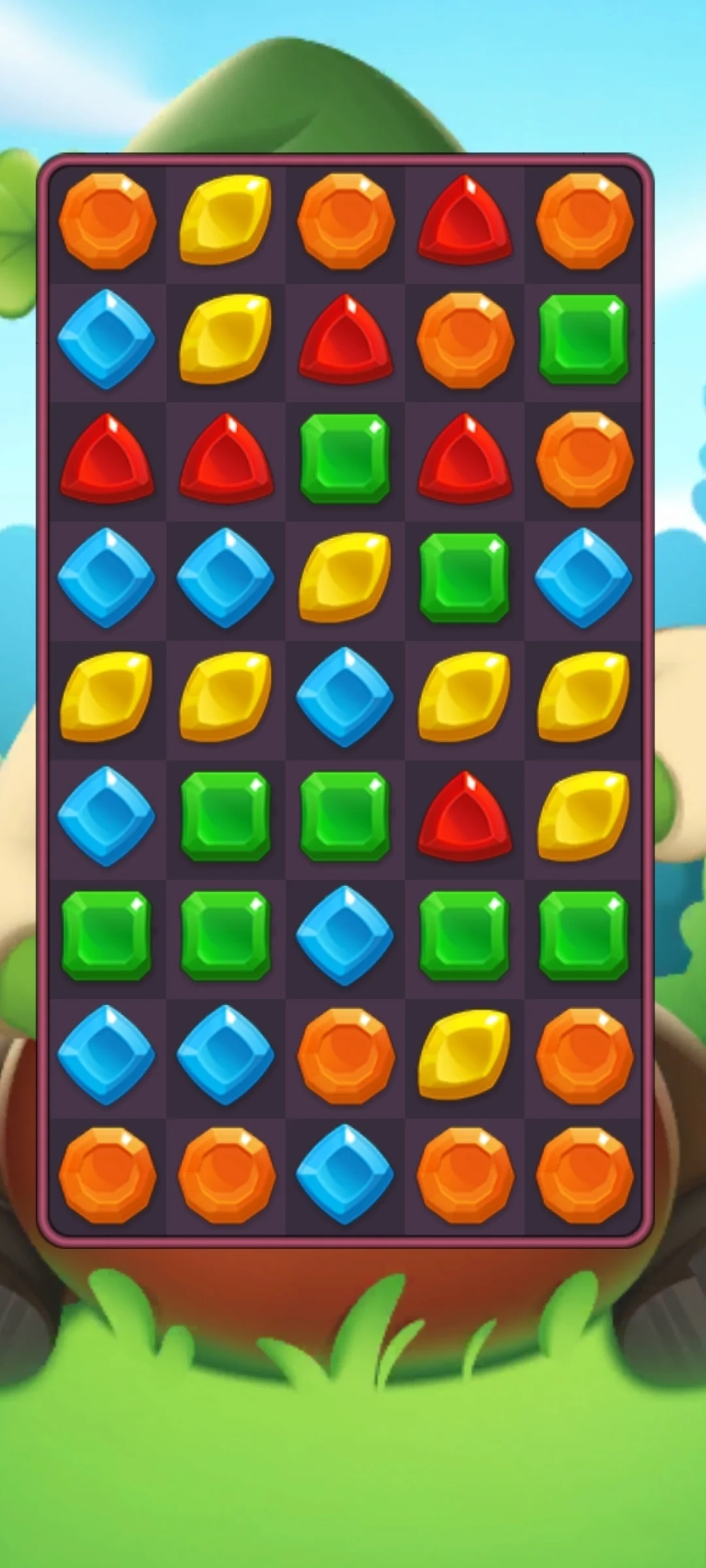Image resolution: width=706 pixels, height=1568 pixels.
Task: Tap the yellow gem in the top row
Action: tap(226, 220)
